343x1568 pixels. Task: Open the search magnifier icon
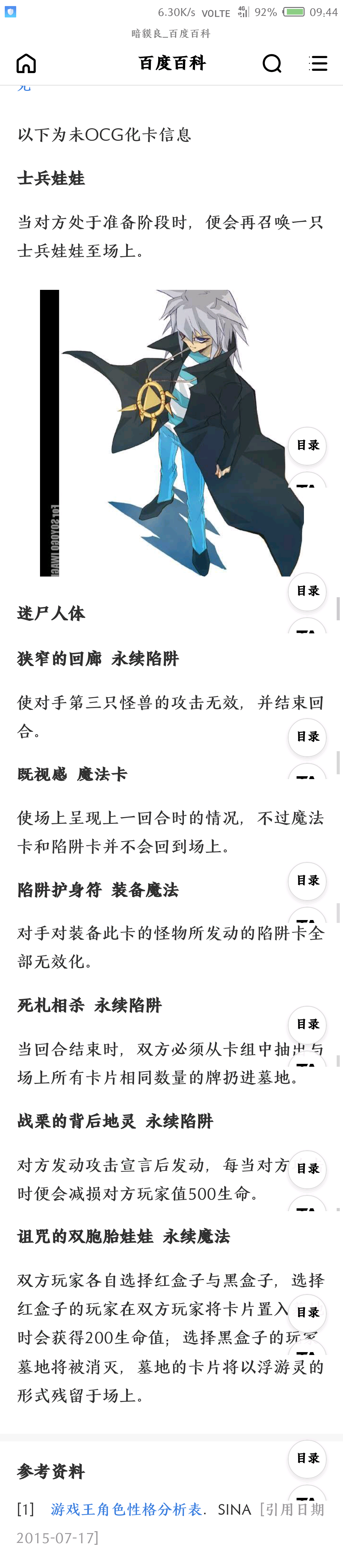click(x=272, y=63)
